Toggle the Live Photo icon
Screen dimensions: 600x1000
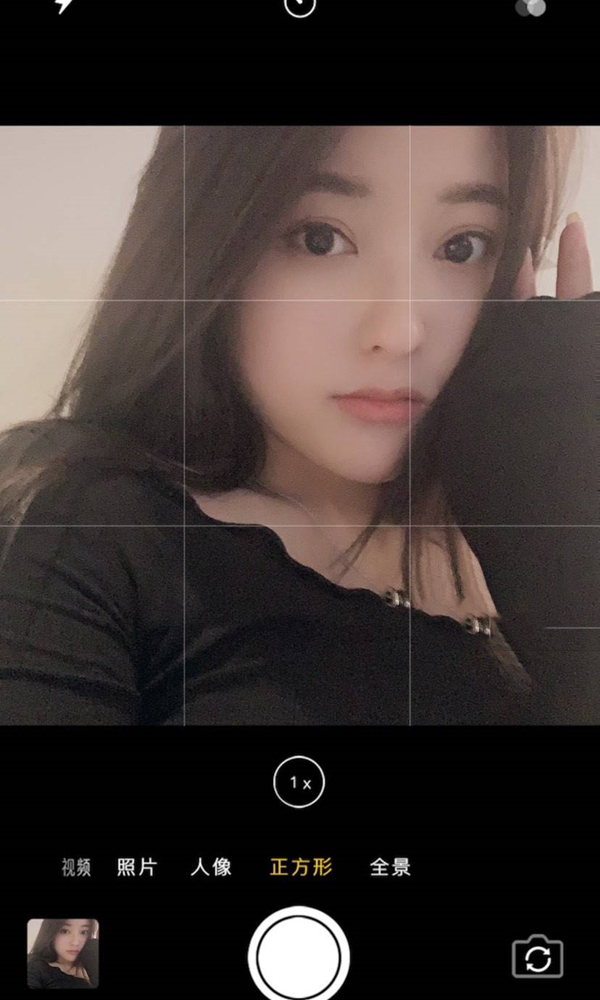point(299,6)
